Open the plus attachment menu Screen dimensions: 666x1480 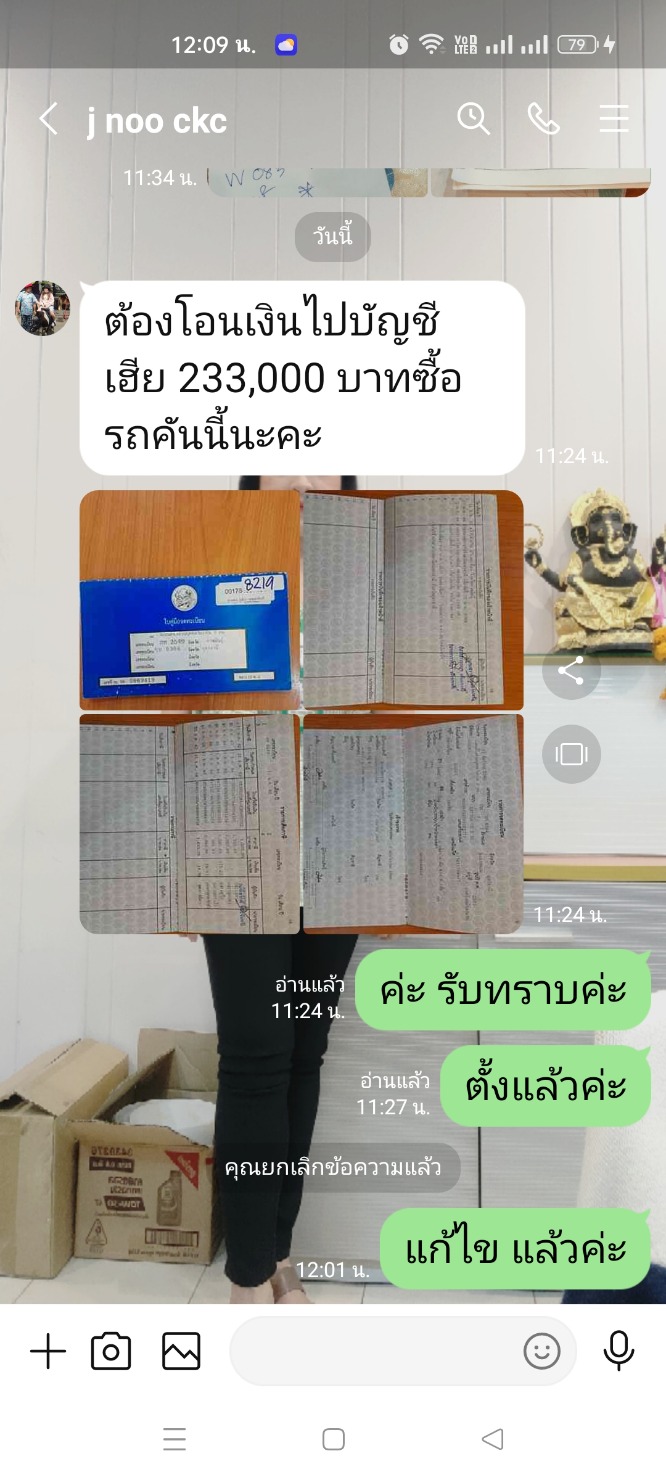tap(47, 1352)
